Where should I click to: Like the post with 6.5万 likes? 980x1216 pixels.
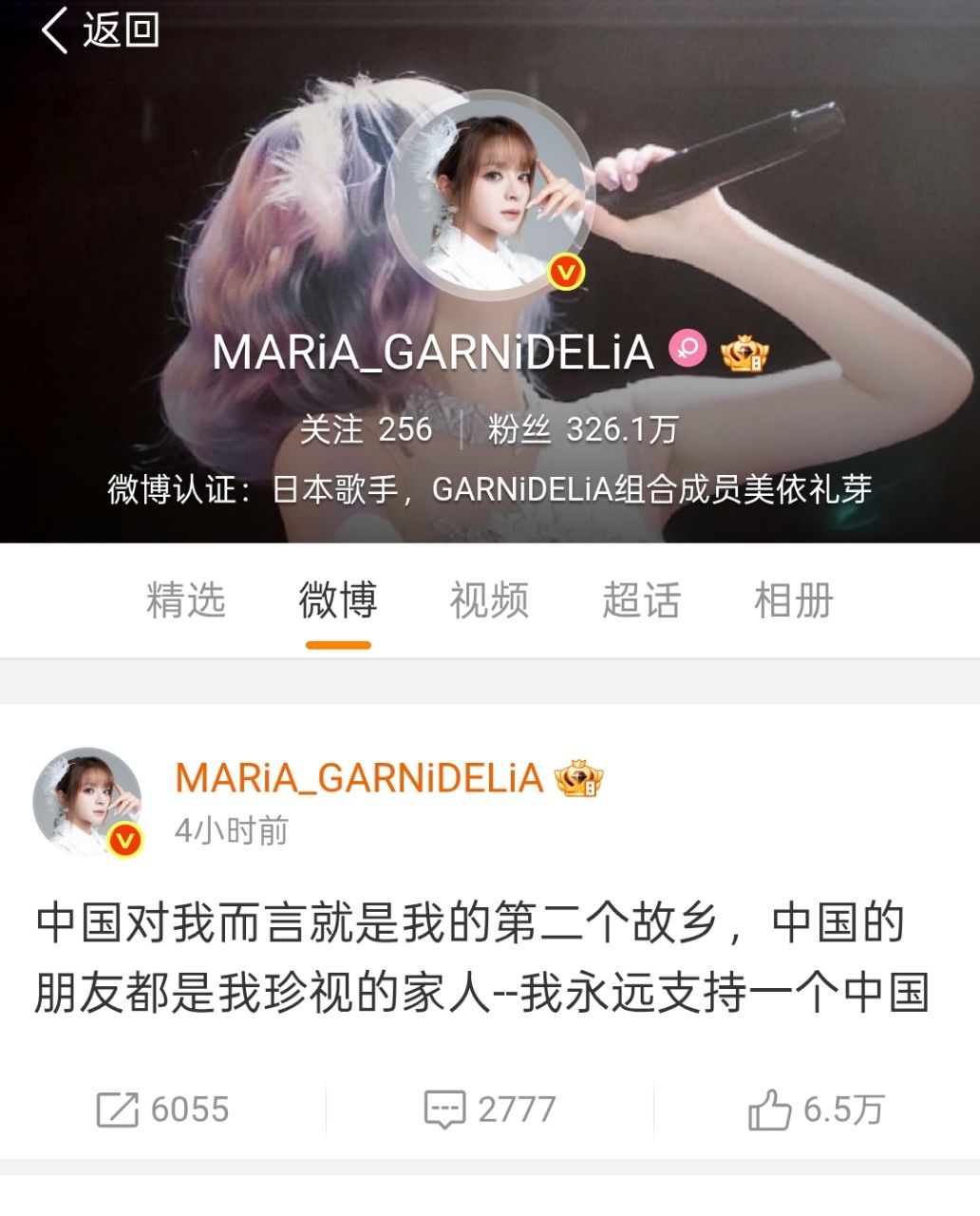[x=817, y=1110]
